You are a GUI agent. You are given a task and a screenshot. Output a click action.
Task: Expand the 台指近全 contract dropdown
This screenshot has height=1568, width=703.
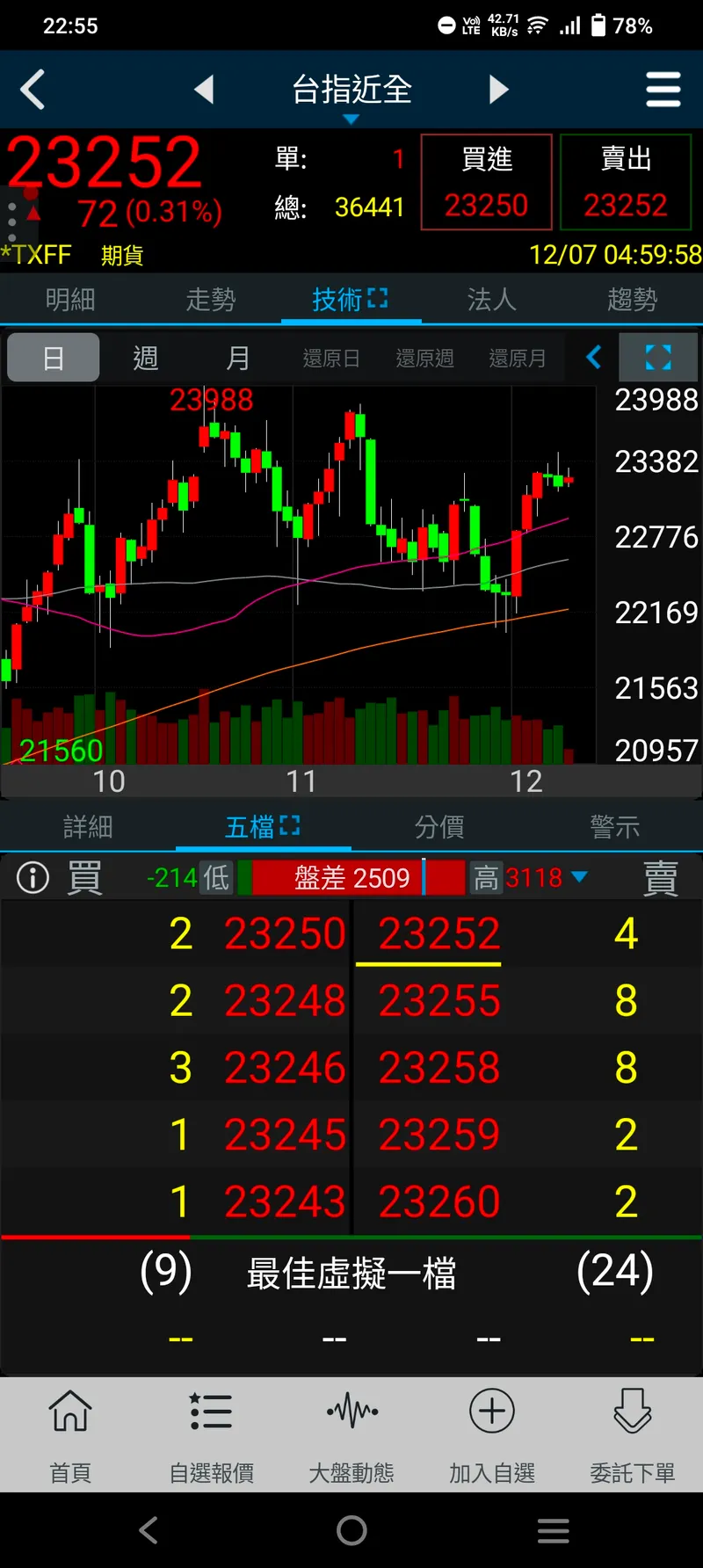(x=351, y=95)
